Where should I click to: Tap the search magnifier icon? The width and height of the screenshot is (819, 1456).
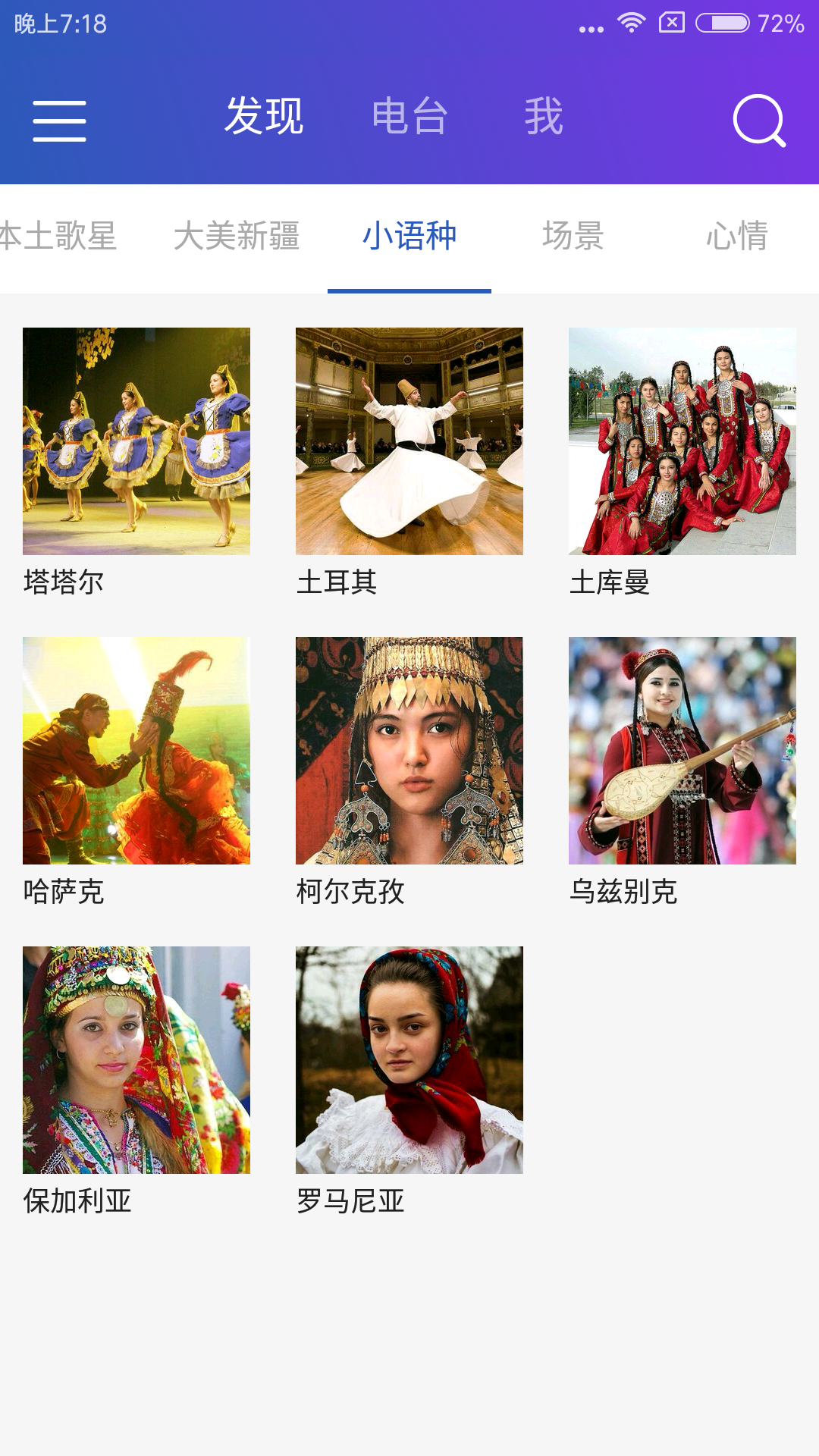click(759, 120)
